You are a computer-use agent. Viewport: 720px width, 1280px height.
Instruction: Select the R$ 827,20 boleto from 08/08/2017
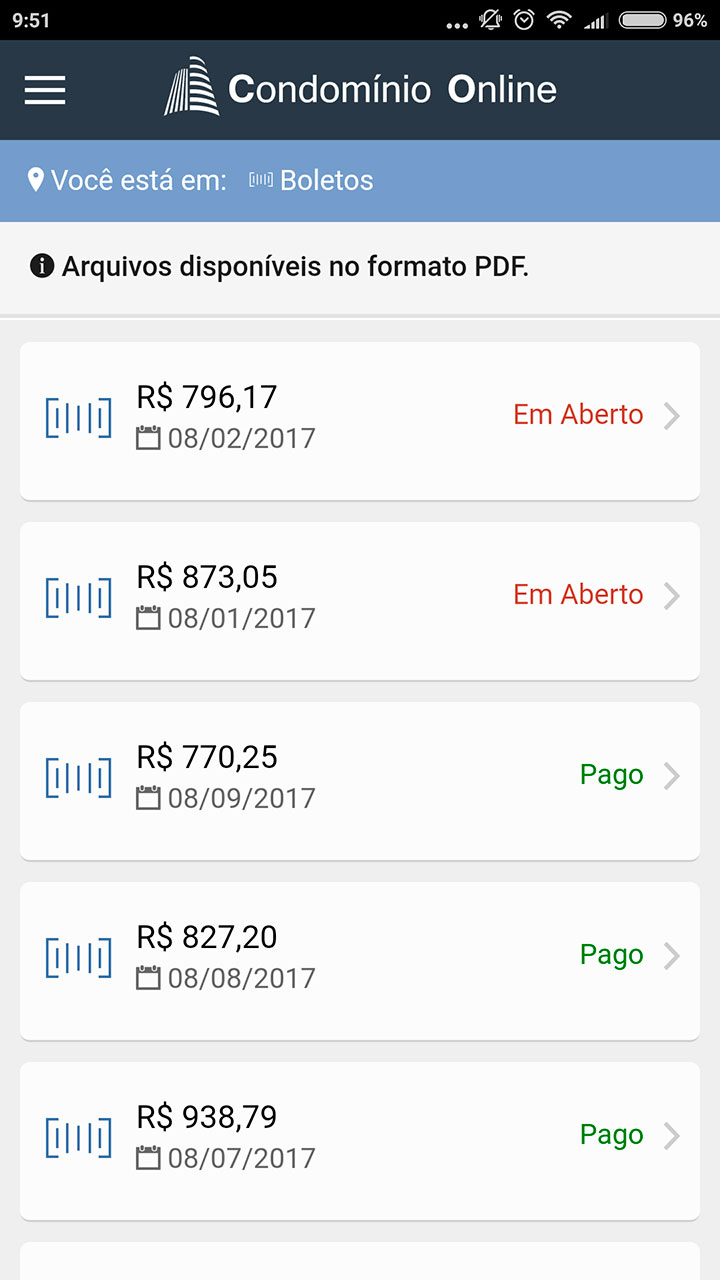[x=360, y=961]
